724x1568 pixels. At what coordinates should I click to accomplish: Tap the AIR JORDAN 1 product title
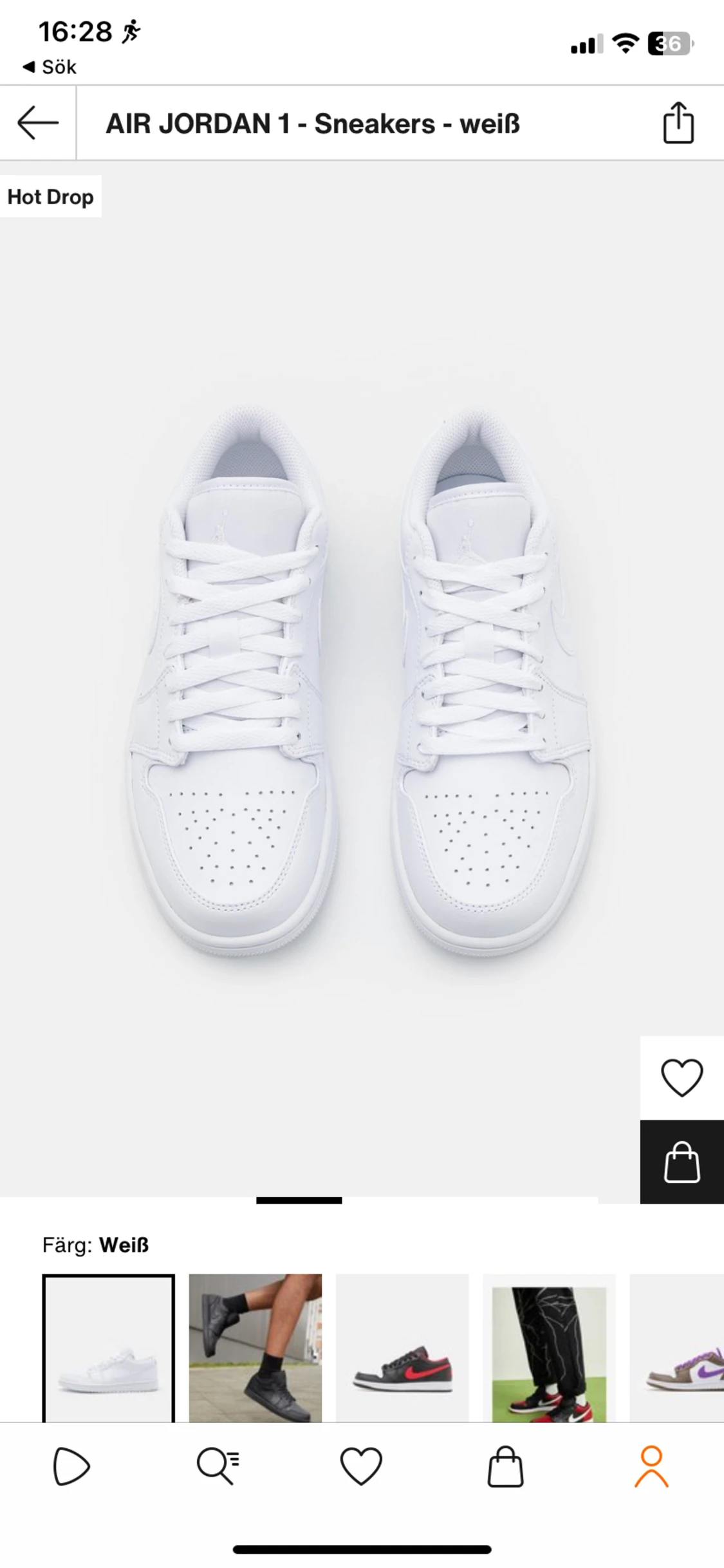coord(311,122)
